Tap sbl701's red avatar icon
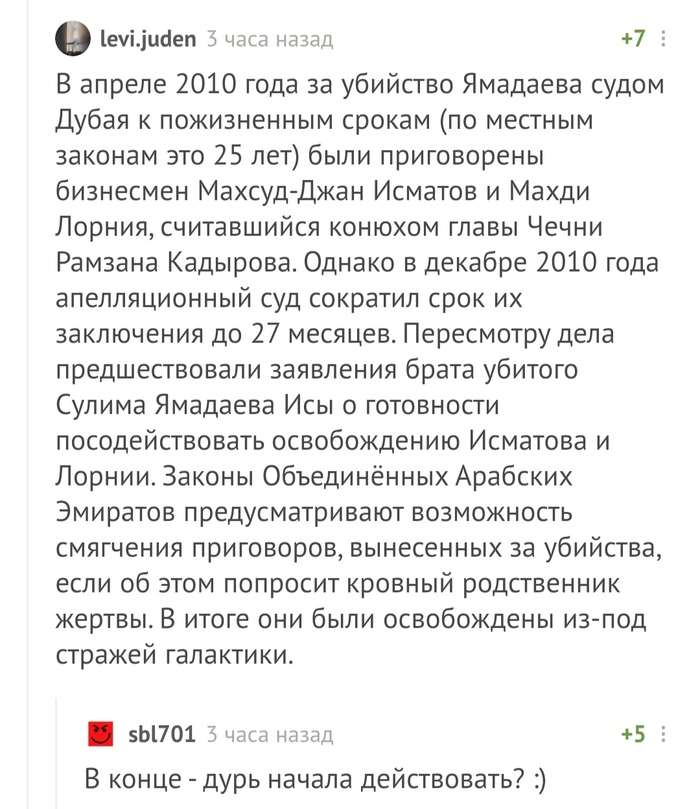This screenshot has width=700, height=809. coord(100,735)
